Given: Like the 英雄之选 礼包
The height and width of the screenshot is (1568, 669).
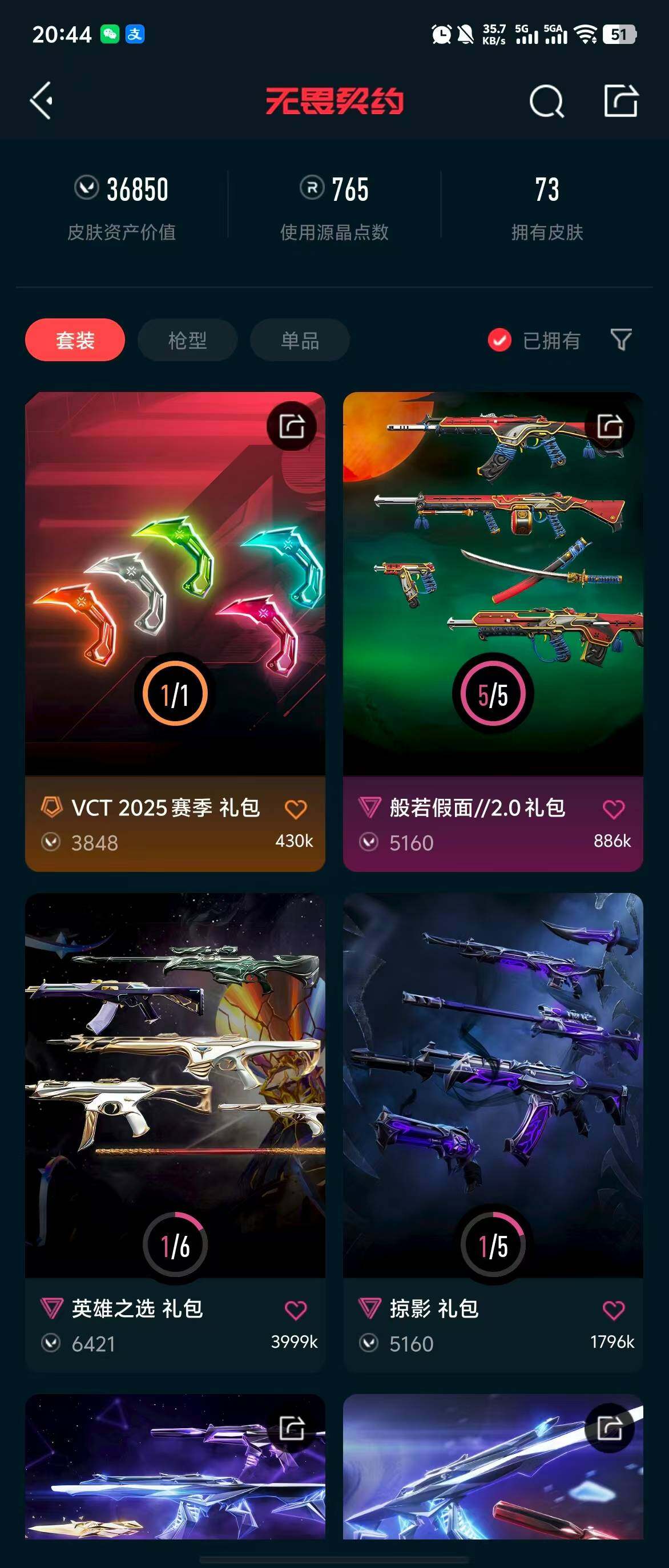Looking at the screenshot, I should (x=296, y=1310).
